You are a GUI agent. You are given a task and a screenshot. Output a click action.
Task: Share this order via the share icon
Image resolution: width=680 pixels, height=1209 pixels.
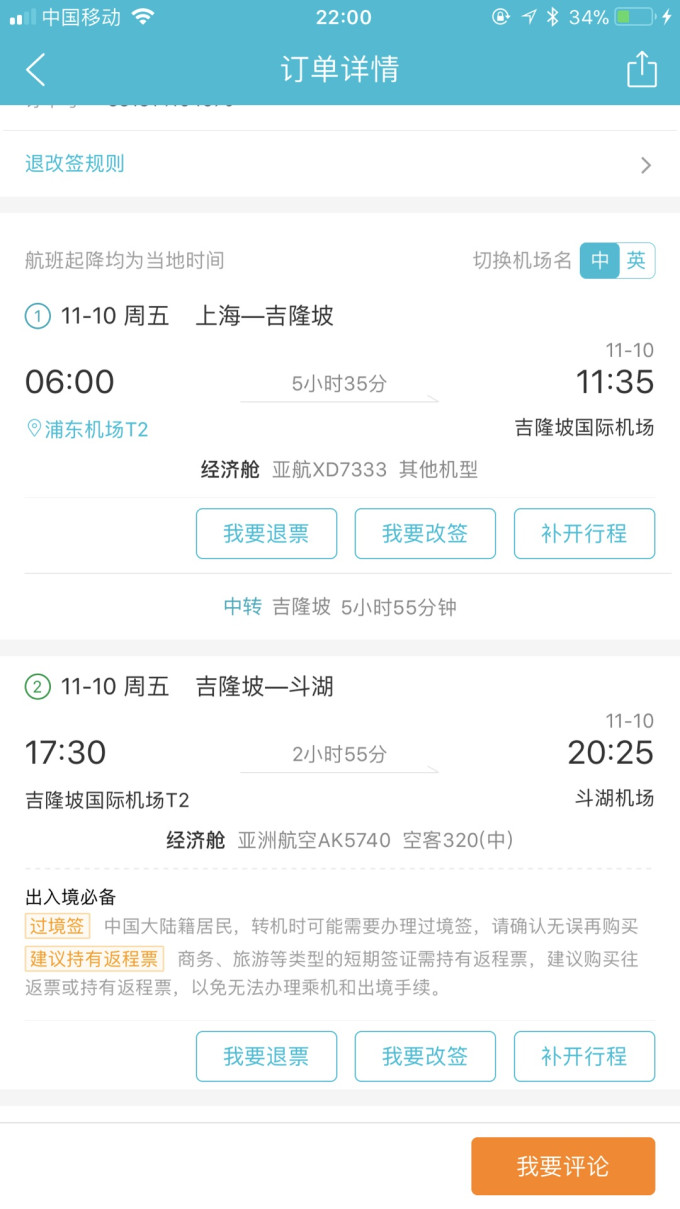pos(641,70)
